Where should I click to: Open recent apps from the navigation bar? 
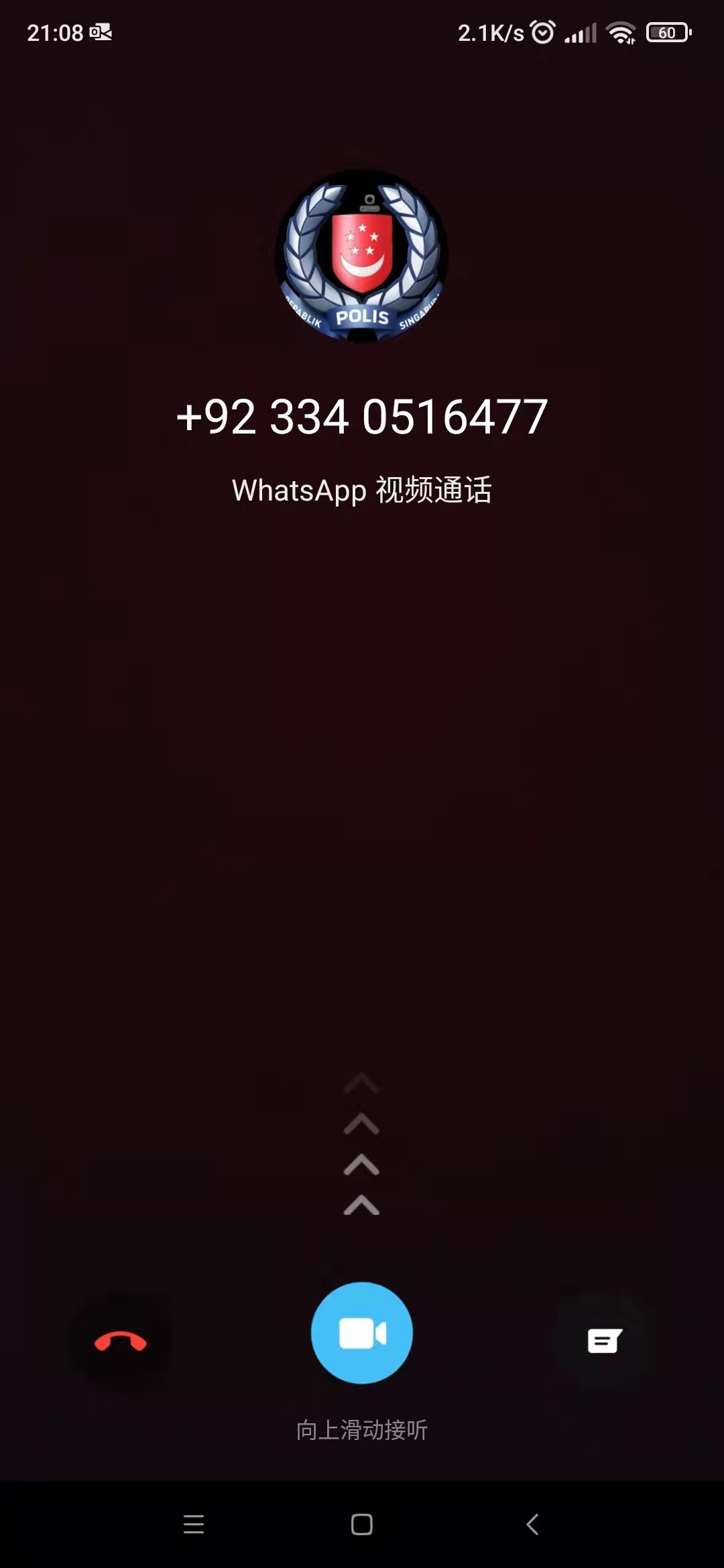click(x=194, y=1524)
